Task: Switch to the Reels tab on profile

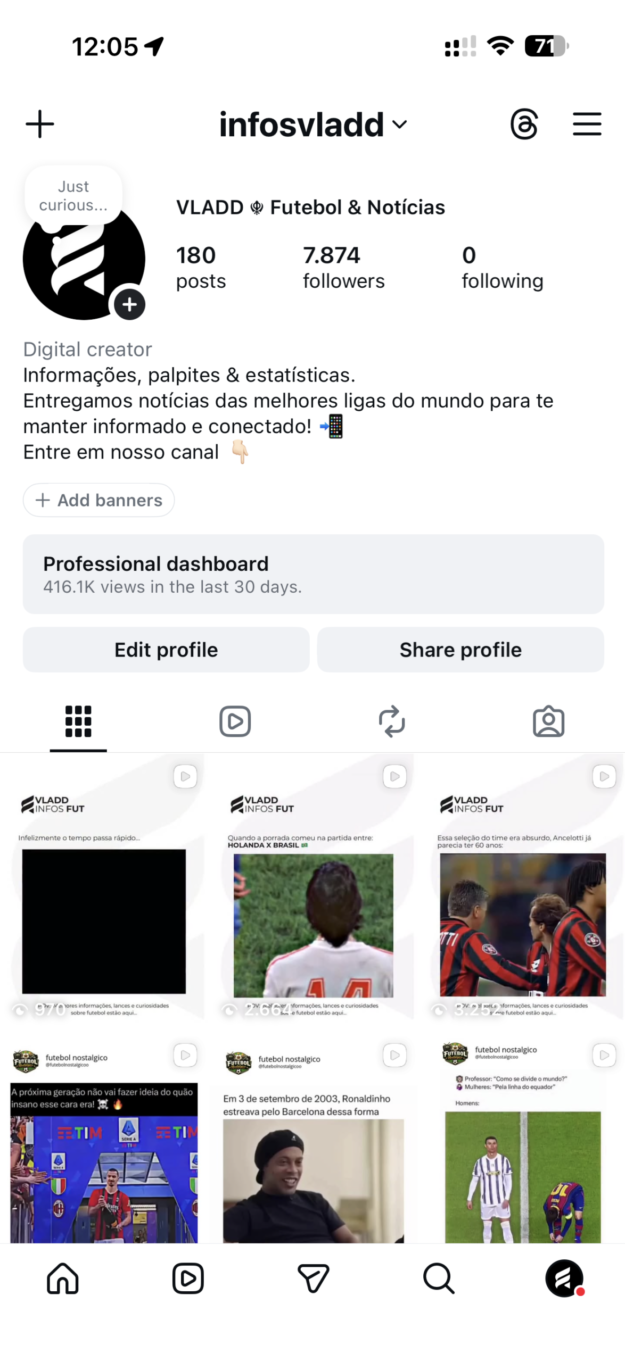Action: (x=235, y=721)
